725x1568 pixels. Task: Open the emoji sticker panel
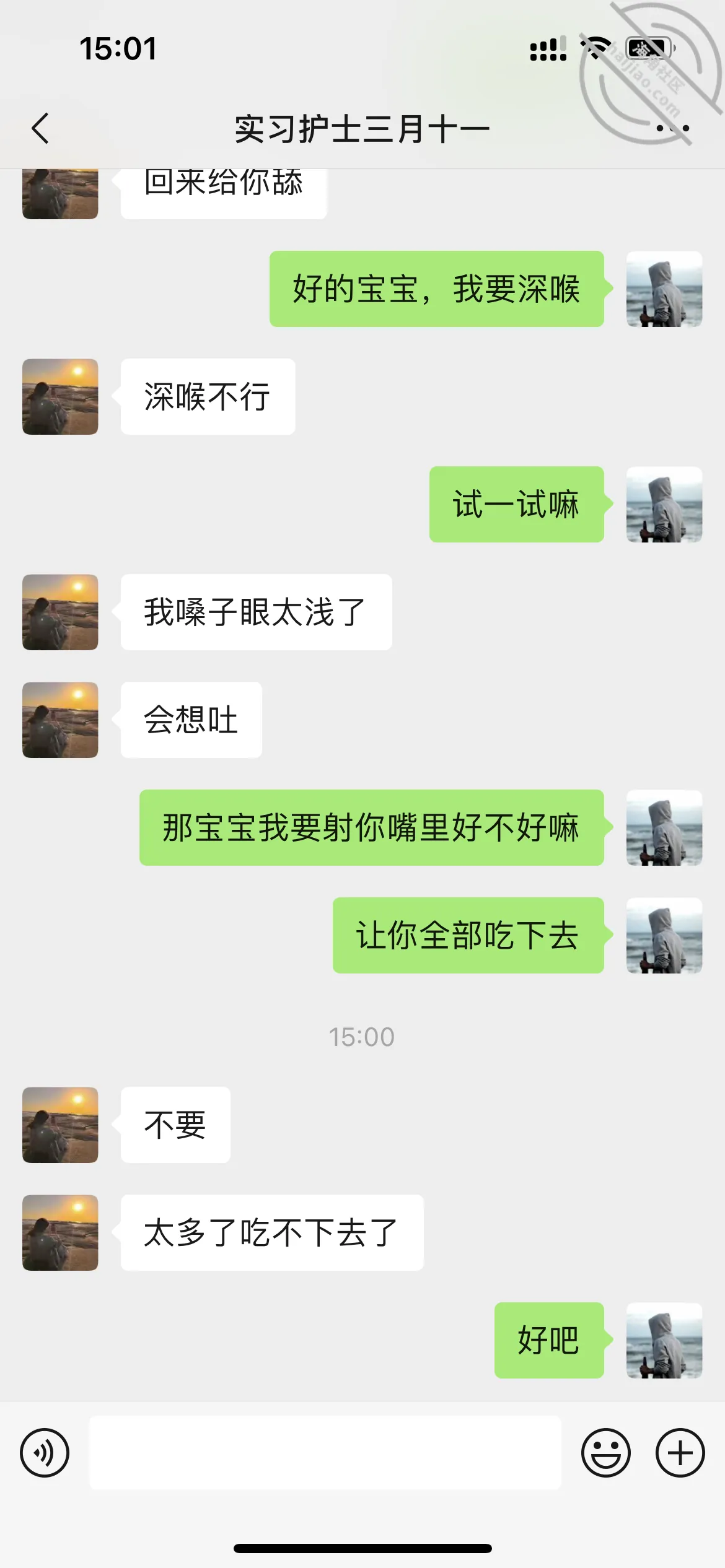point(606,1453)
